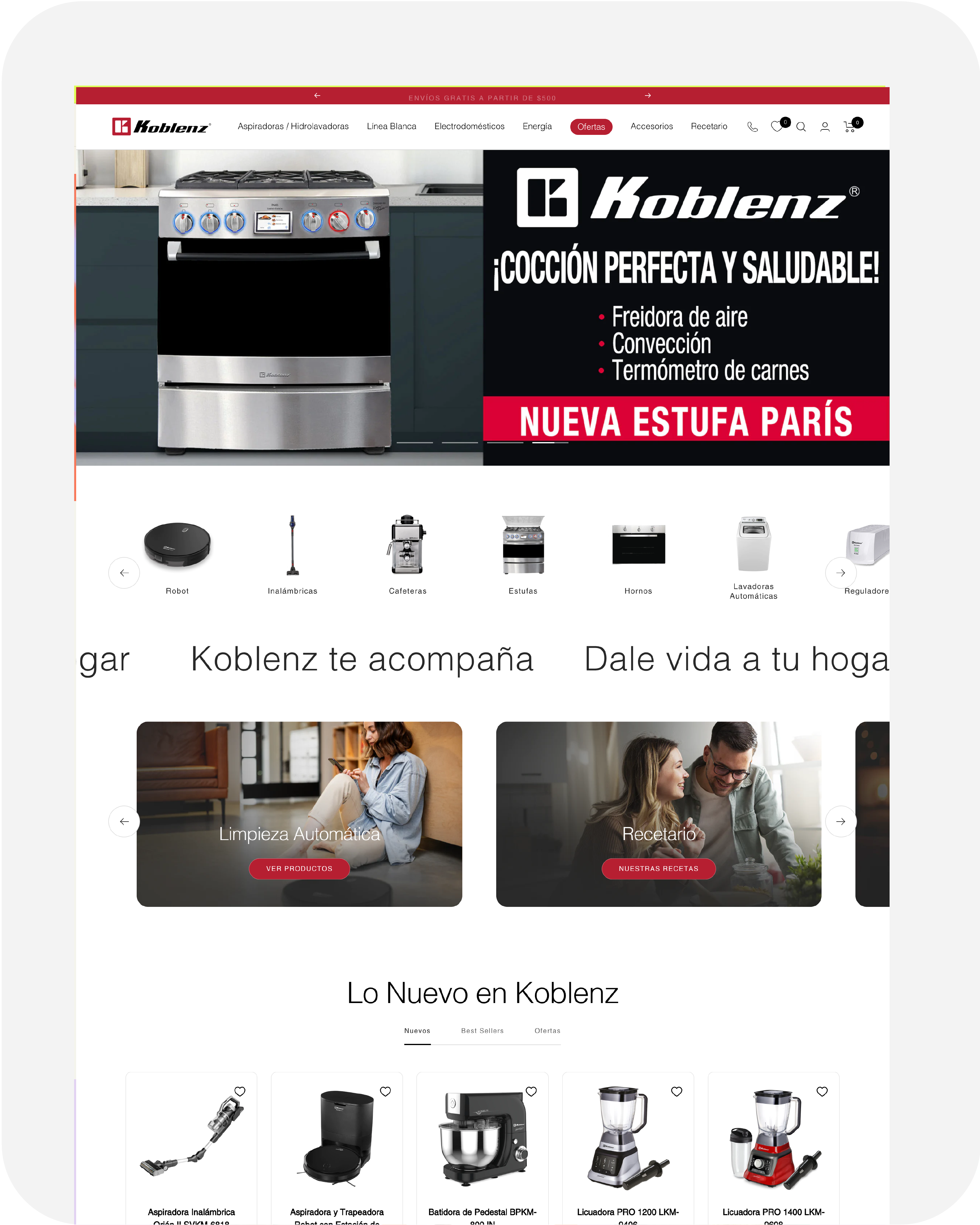Open the search icon in header
The width and height of the screenshot is (980, 1225).
click(x=800, y=127)
